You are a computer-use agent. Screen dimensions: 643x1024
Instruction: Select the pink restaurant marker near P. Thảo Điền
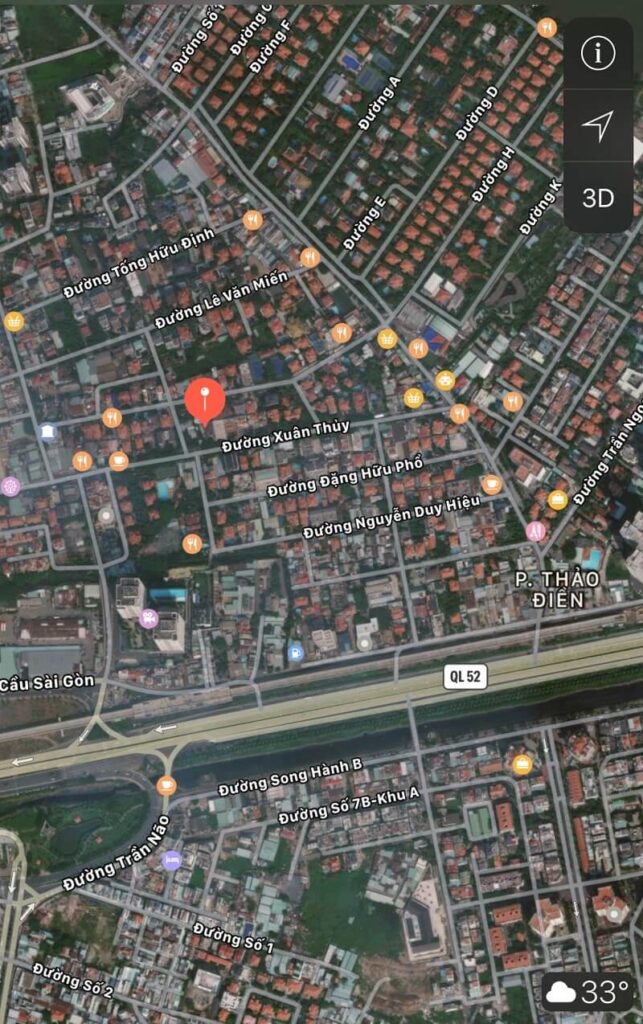536,531
